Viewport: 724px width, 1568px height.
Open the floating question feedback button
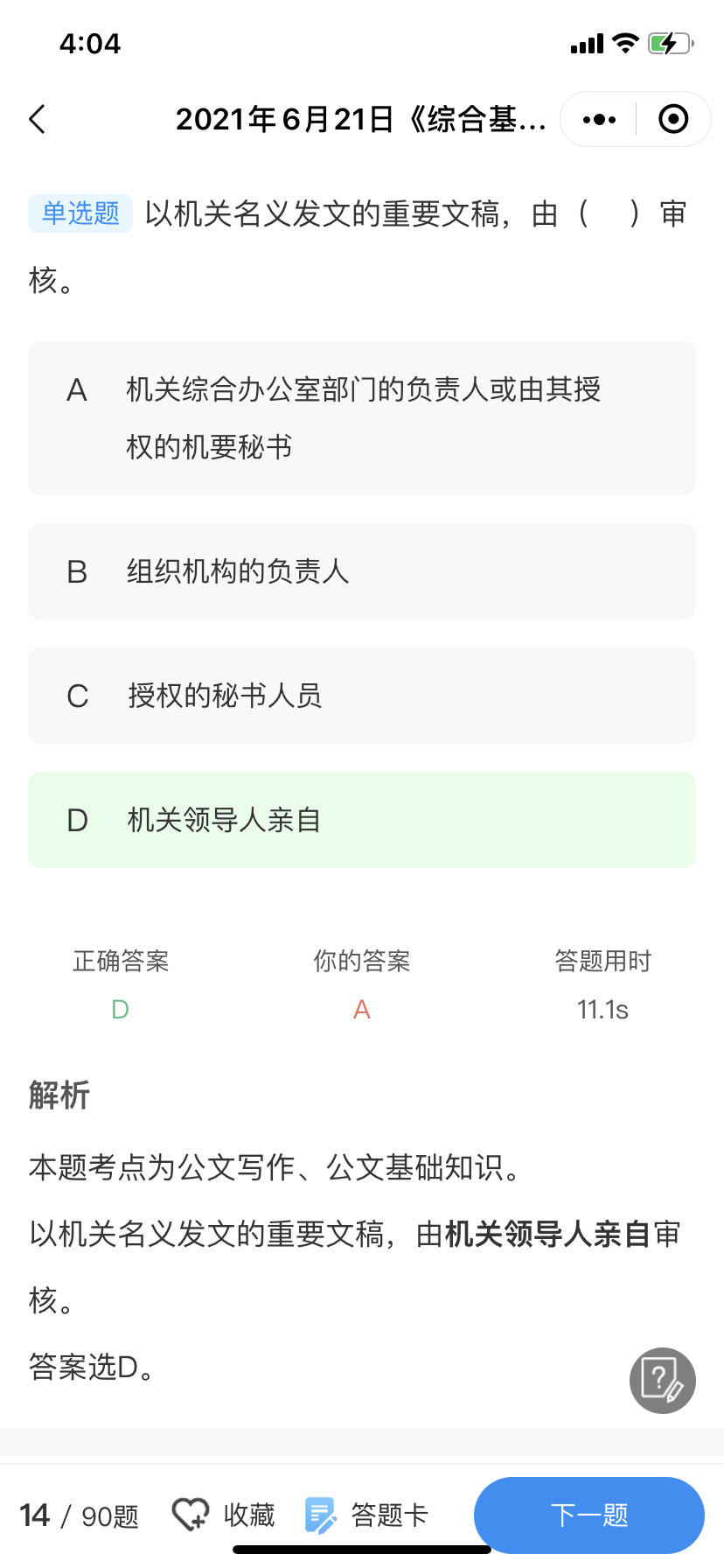[x=663, y=1381]
